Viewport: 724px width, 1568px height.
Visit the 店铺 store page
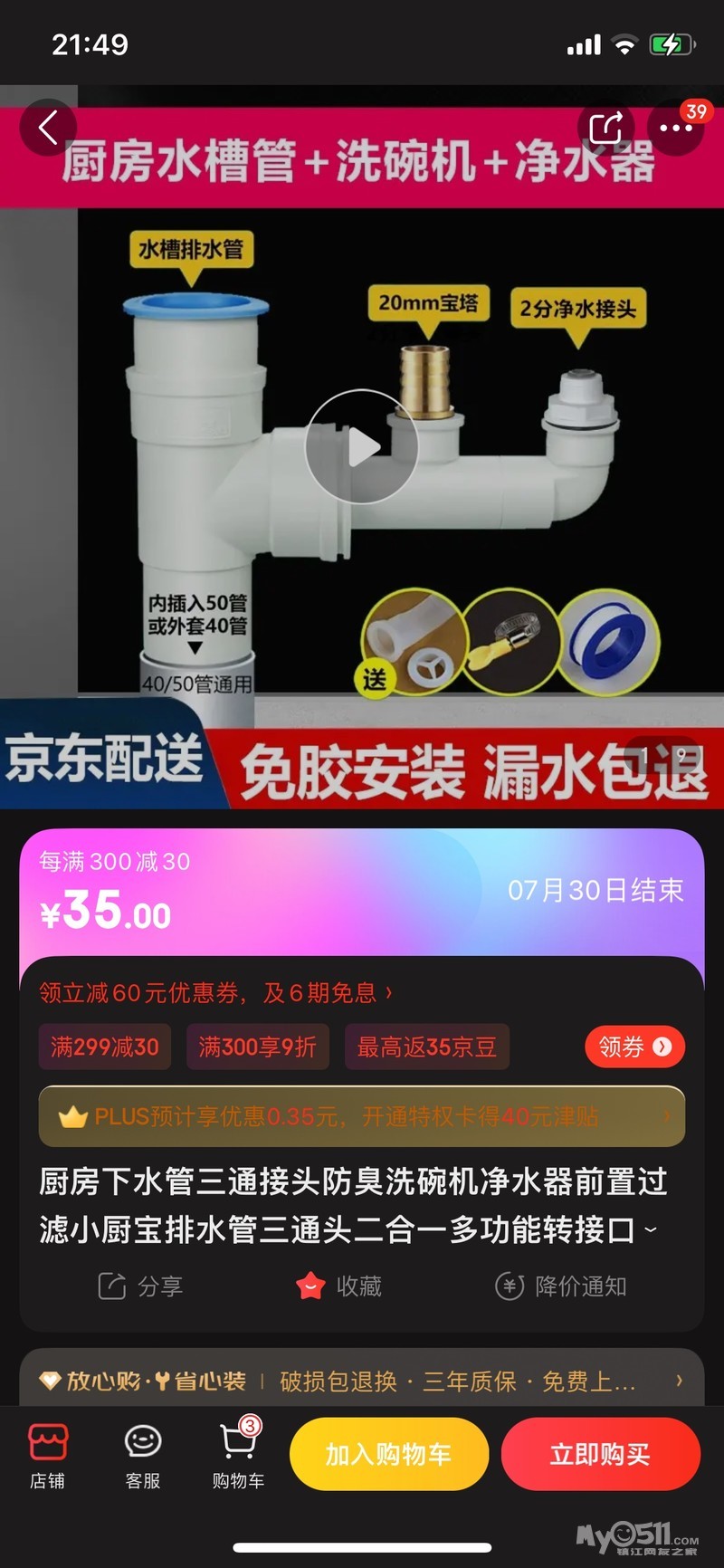[x=48, y=1455]
